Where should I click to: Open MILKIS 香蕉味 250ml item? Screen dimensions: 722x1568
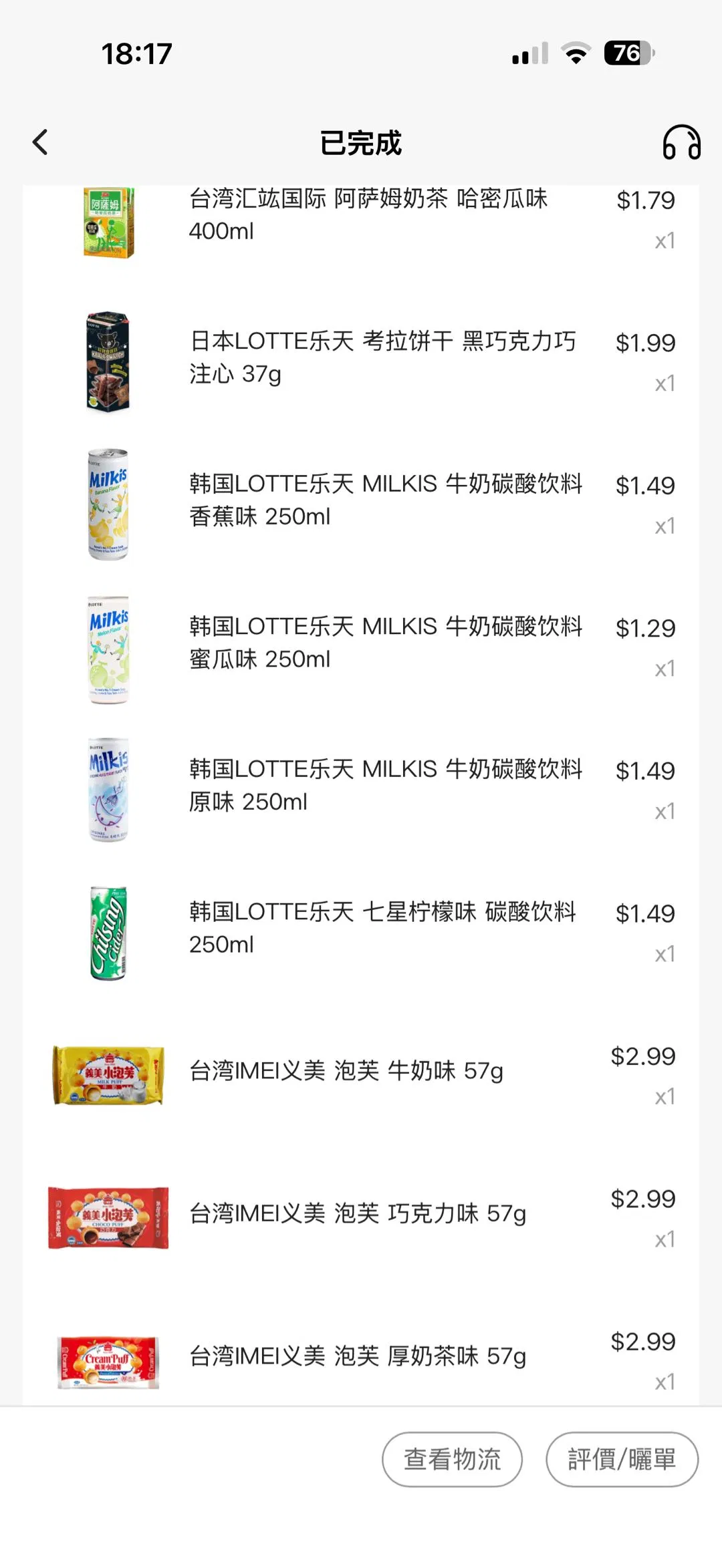(385, 500)
